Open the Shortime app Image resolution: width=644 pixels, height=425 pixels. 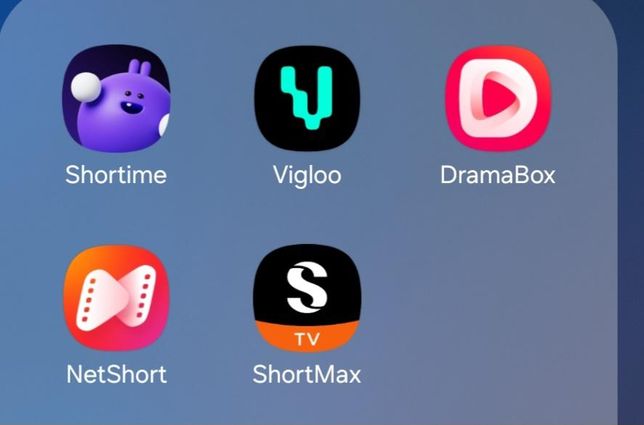click(116, 98)
